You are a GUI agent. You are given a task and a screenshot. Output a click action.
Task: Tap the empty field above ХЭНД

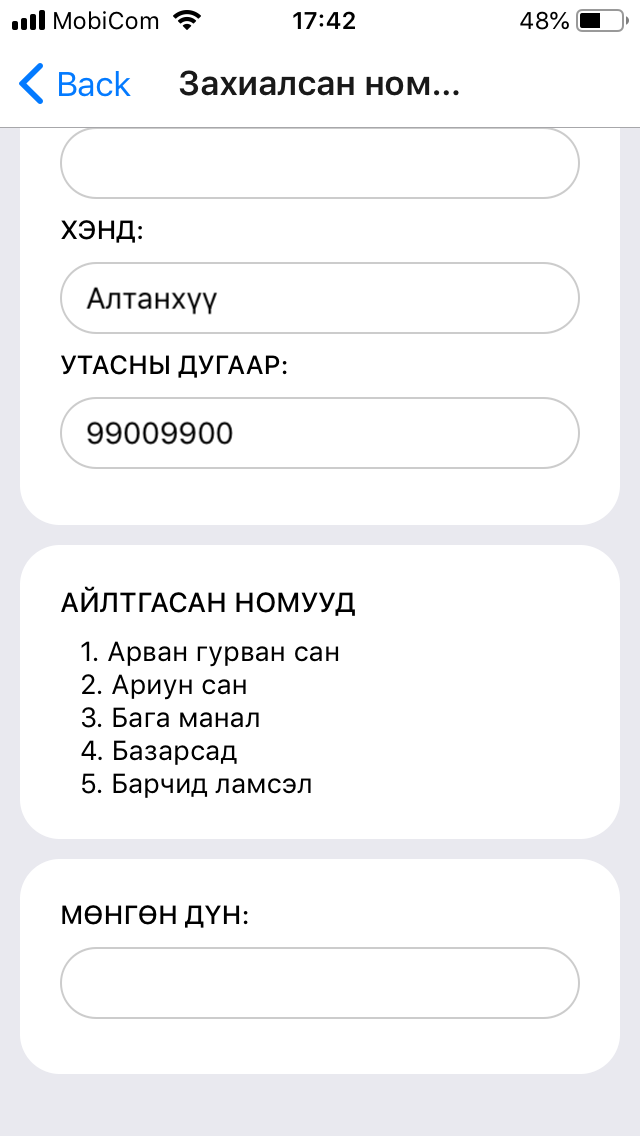tap(320, 164)
